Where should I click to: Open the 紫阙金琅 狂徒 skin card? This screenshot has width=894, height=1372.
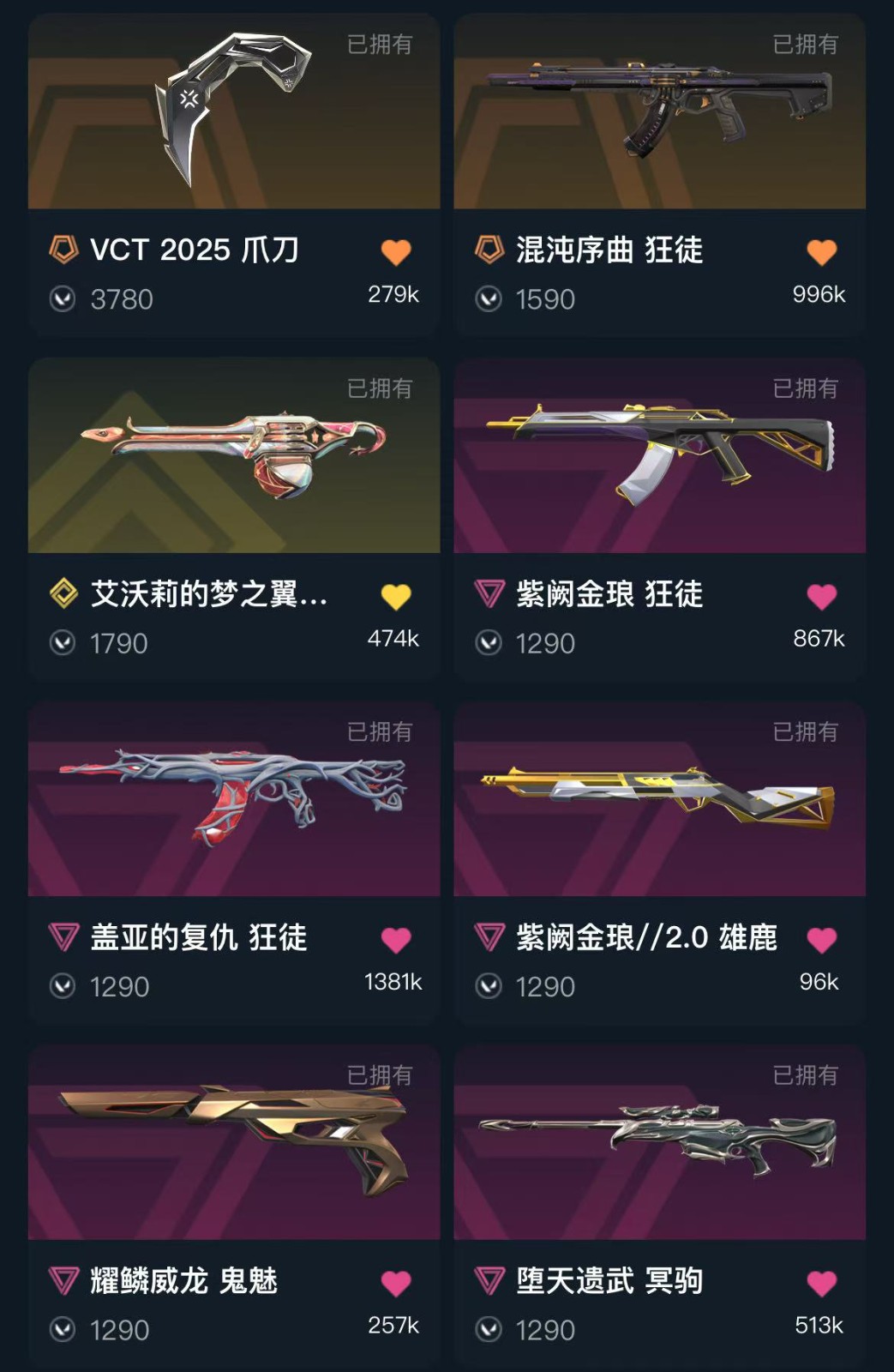click(659, 463)
